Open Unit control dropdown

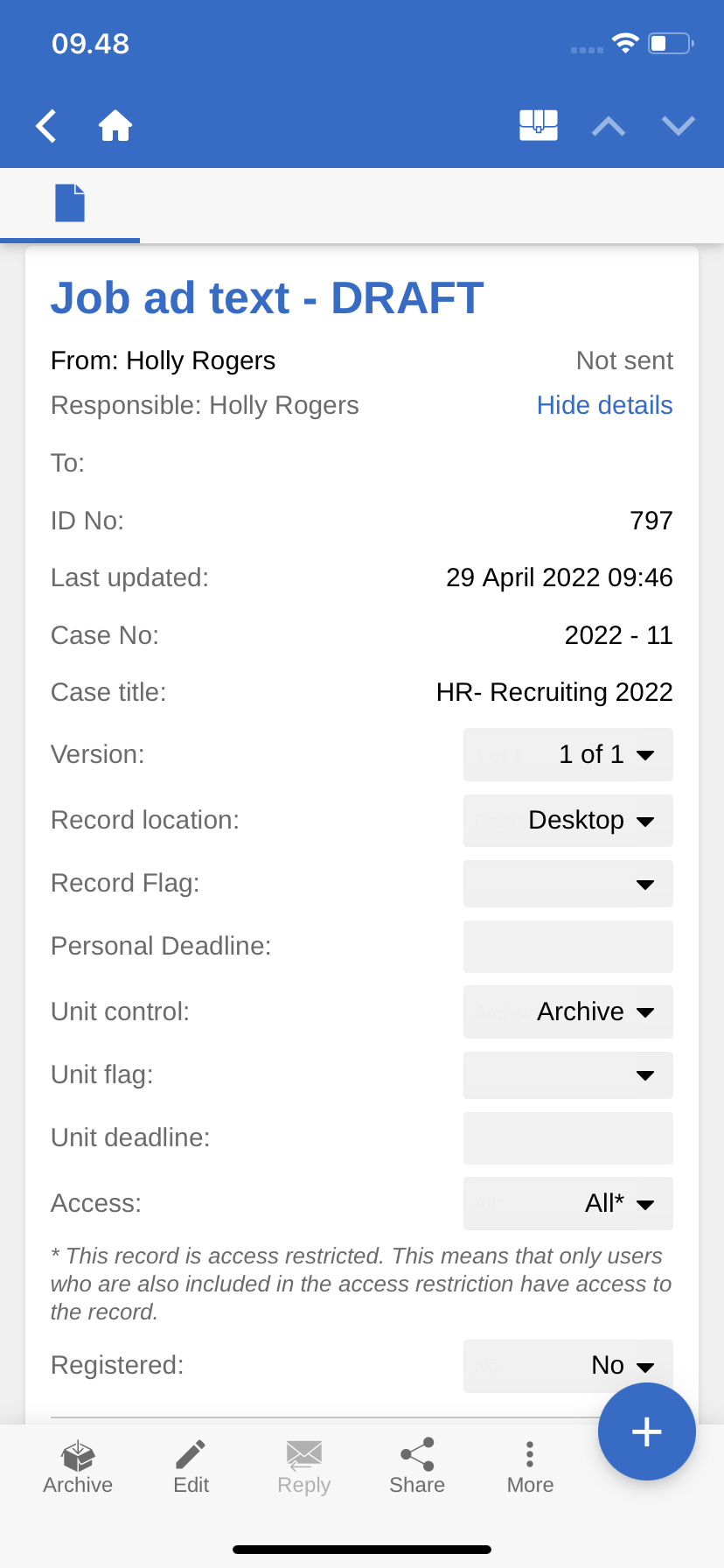(x=567, y=1011)
